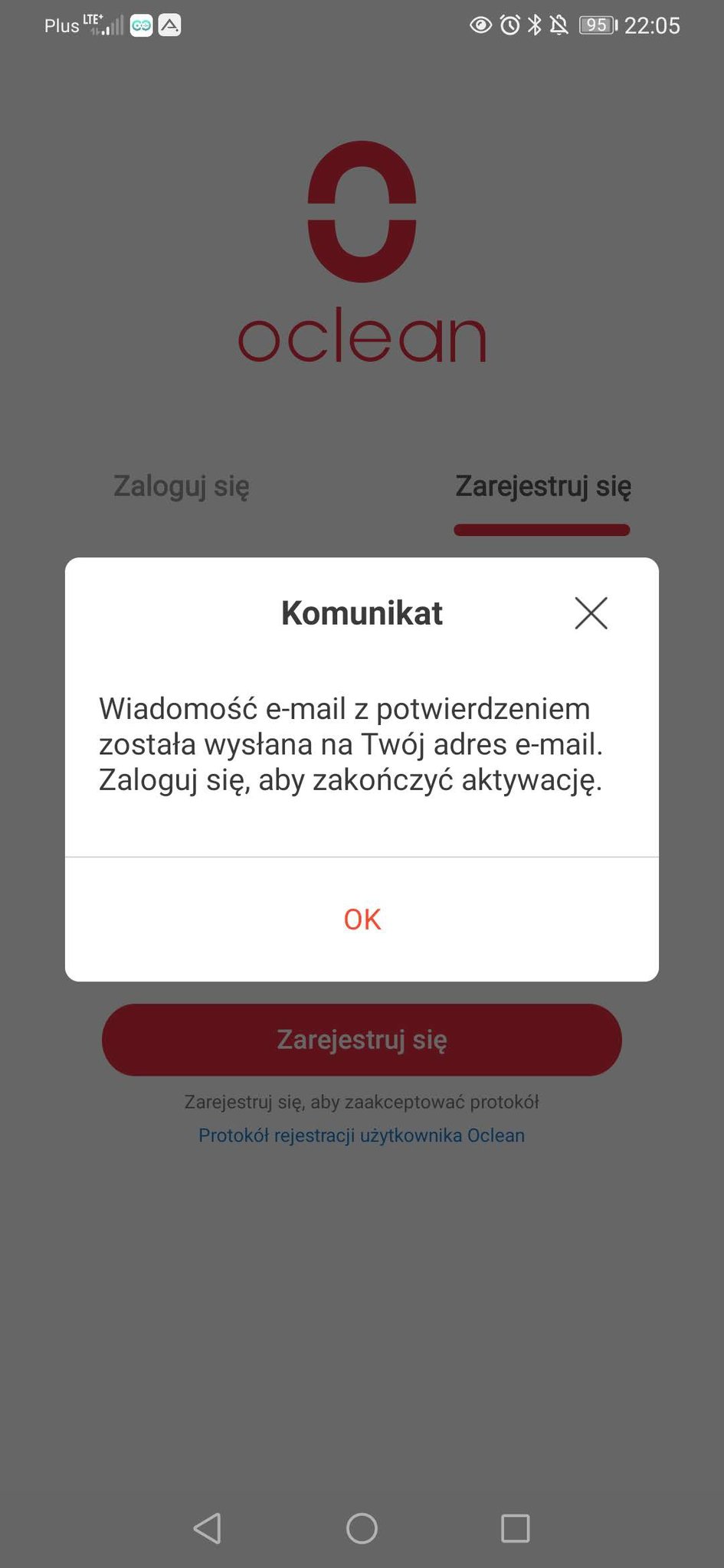Open Protokół rejestracji użytkownika Oclean link
724x1568 pixels.
pos(362,1135)
